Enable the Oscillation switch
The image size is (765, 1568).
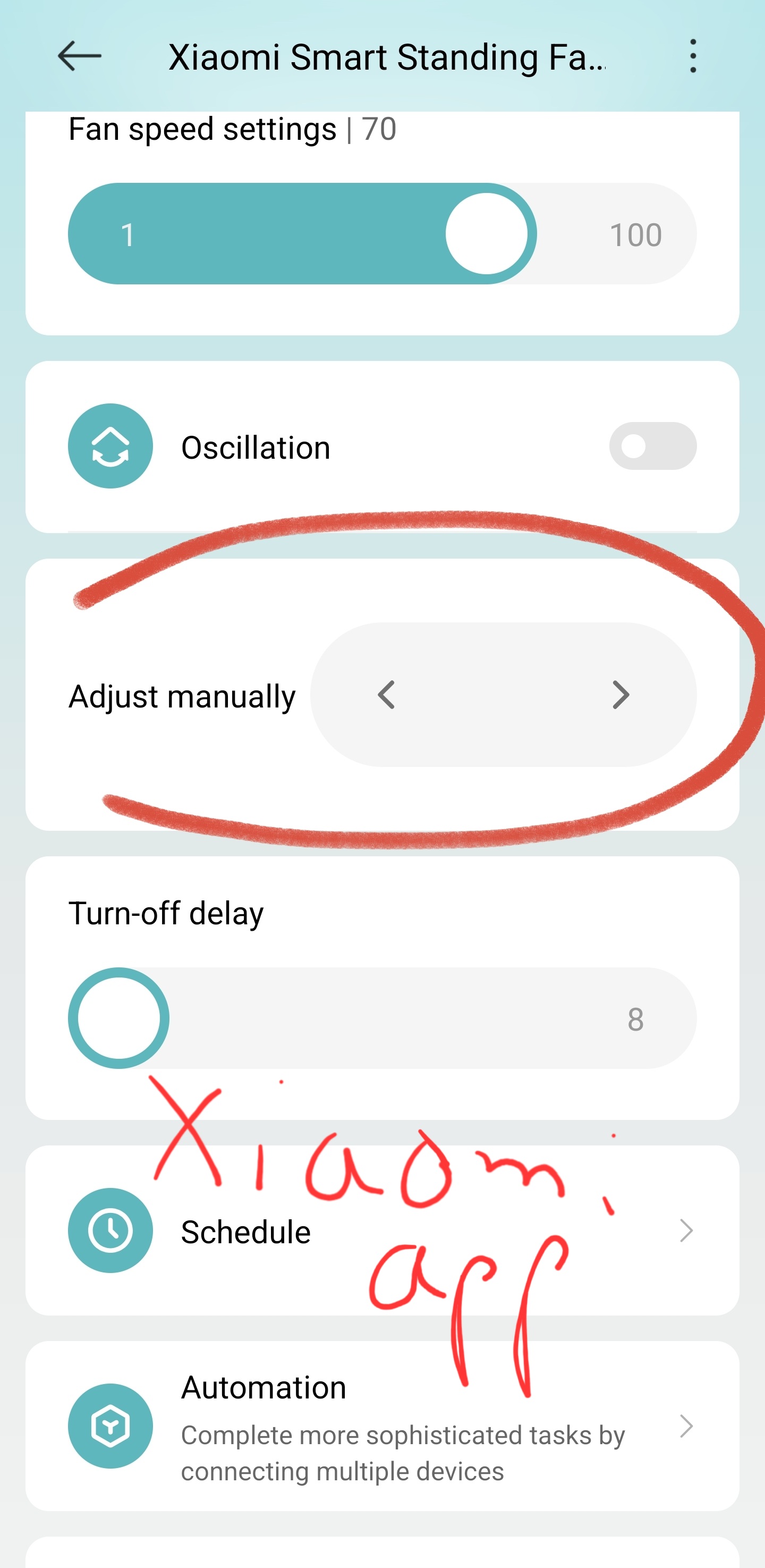click(x=652, y=446)
